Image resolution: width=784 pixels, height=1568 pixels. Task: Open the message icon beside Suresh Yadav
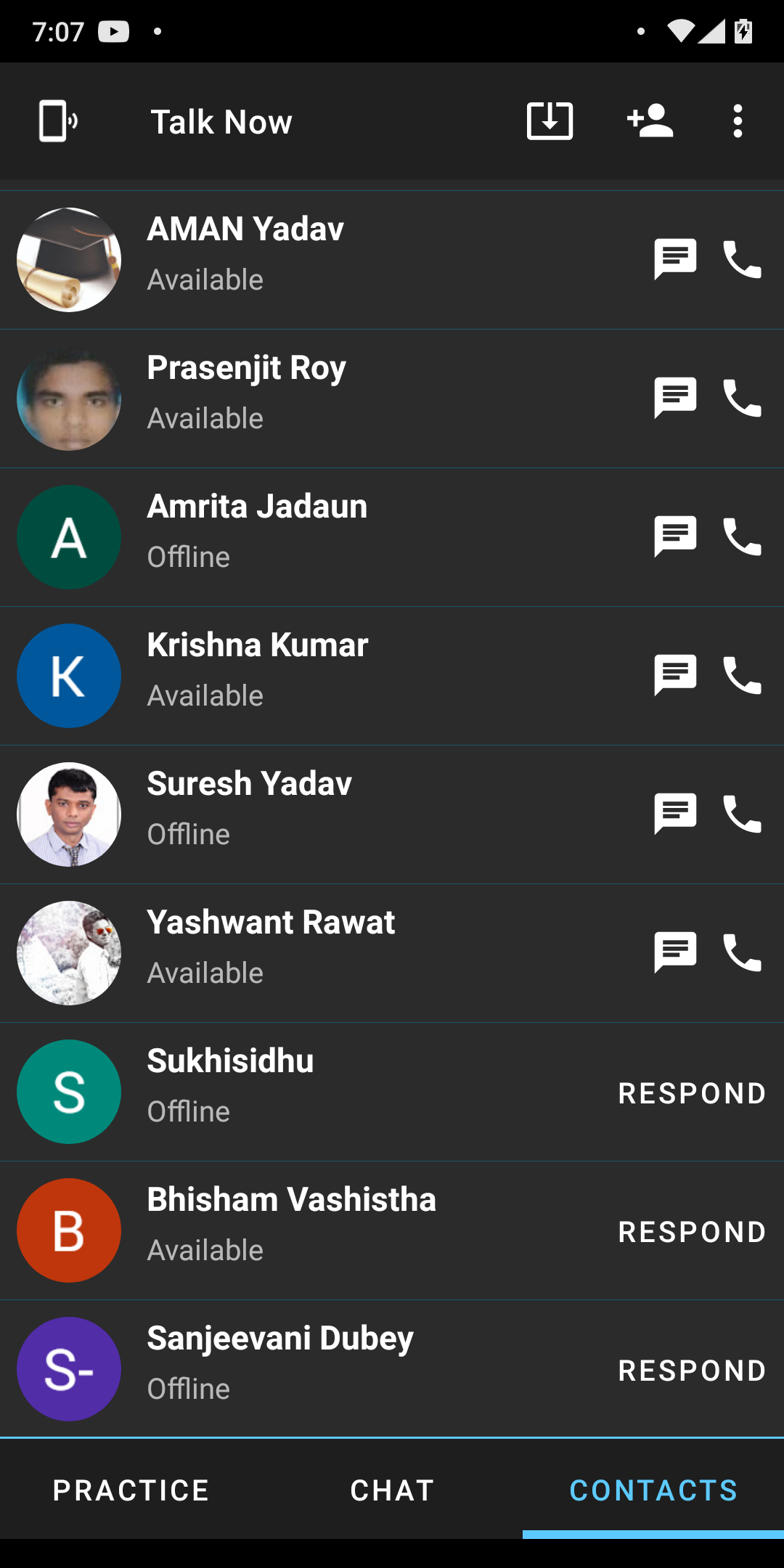pos(675,814)
